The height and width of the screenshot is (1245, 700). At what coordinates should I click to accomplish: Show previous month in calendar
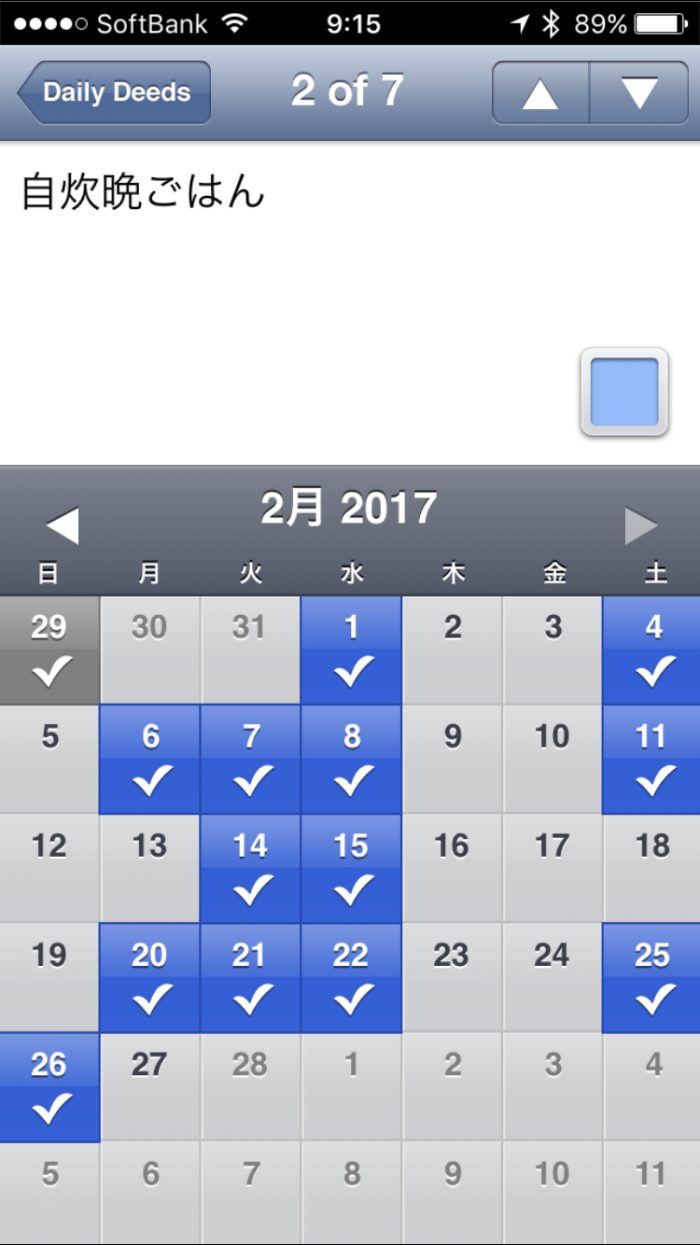point(62,525)
